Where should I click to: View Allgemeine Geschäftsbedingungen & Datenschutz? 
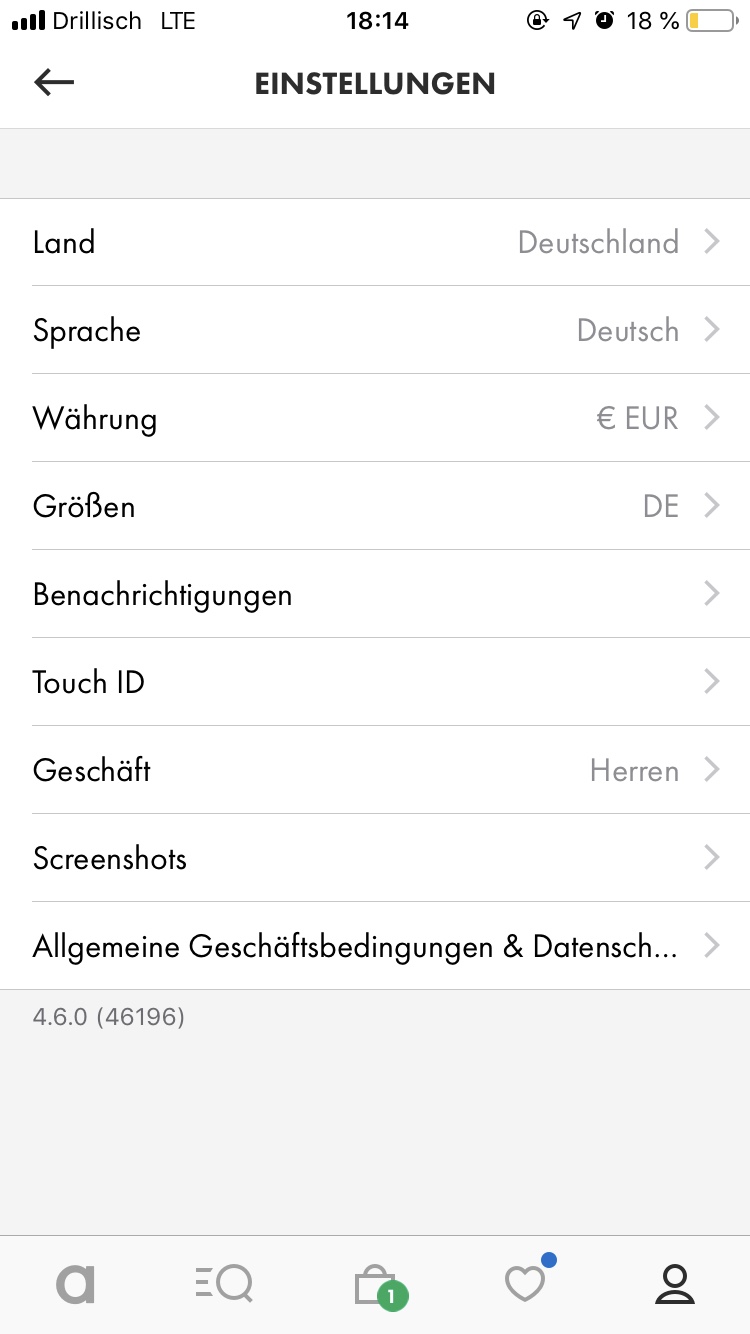tap(375, 946)
